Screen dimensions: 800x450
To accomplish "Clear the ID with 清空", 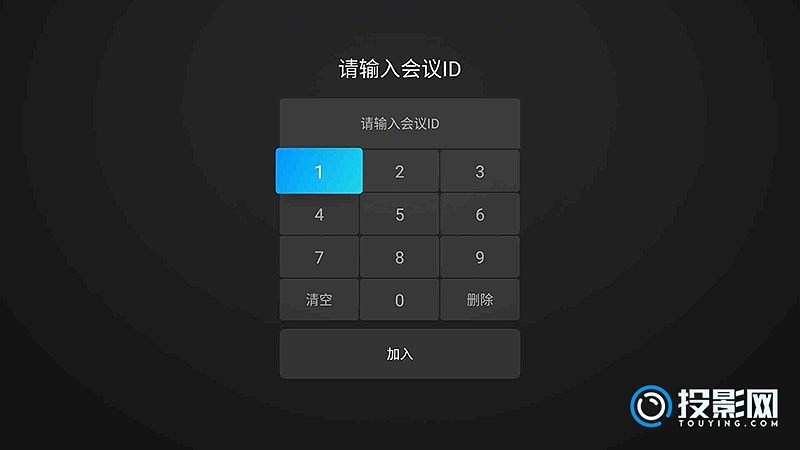I will [319, 300].
